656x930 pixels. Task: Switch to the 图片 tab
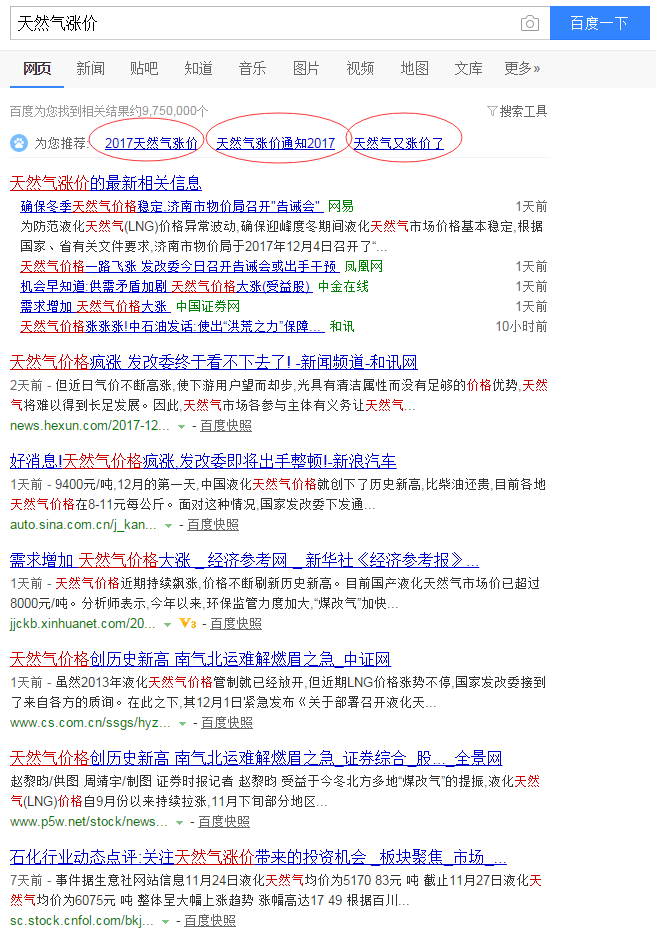point(306,68)
